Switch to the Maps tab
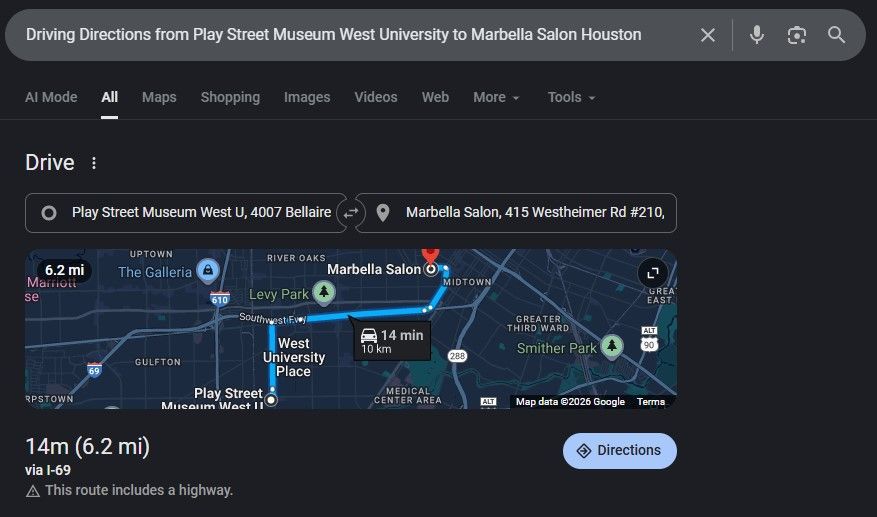This screenshot has height=517, width=877. [x=159, y=97]
